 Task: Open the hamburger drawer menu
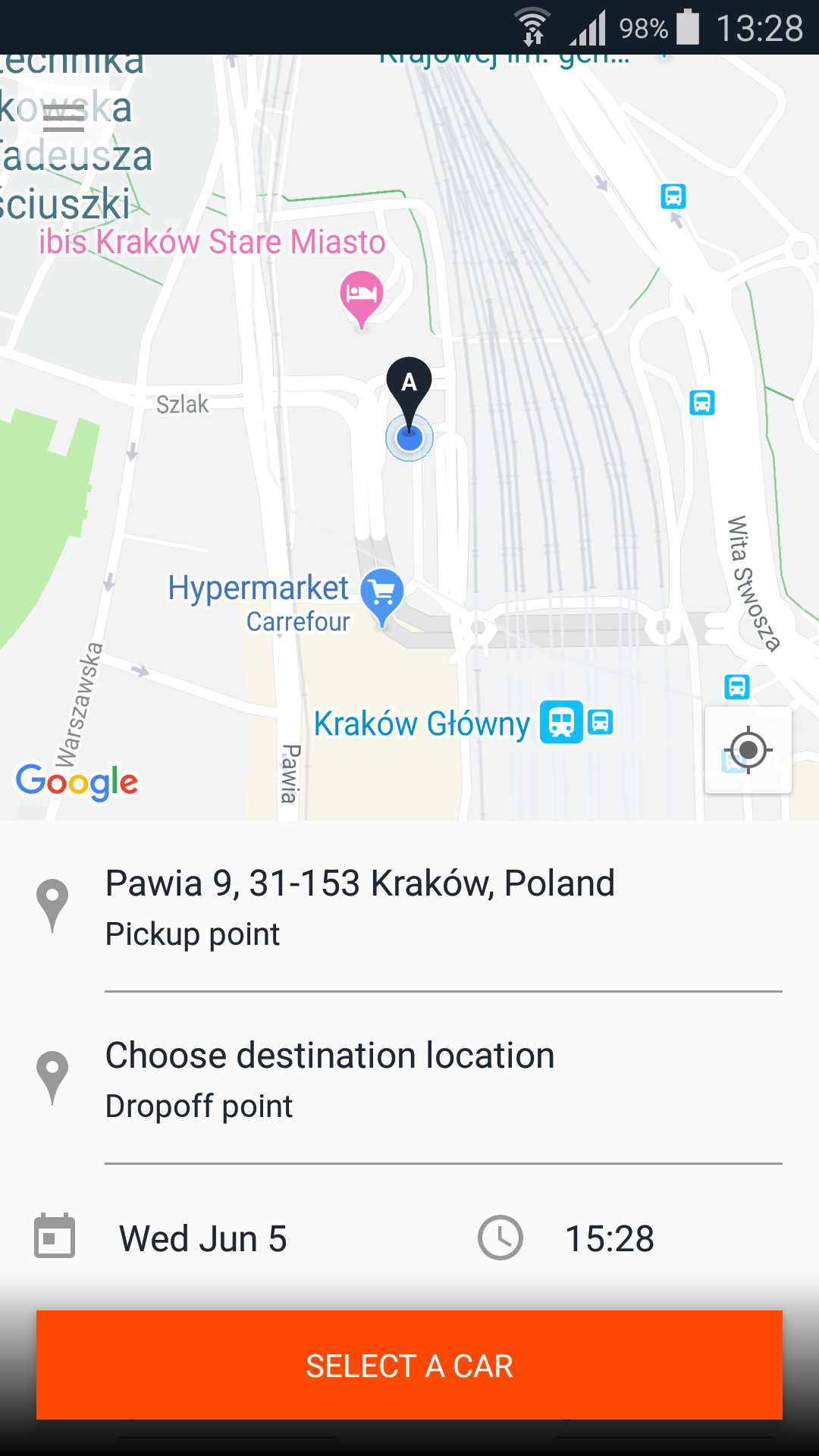(x=64, y=119)
